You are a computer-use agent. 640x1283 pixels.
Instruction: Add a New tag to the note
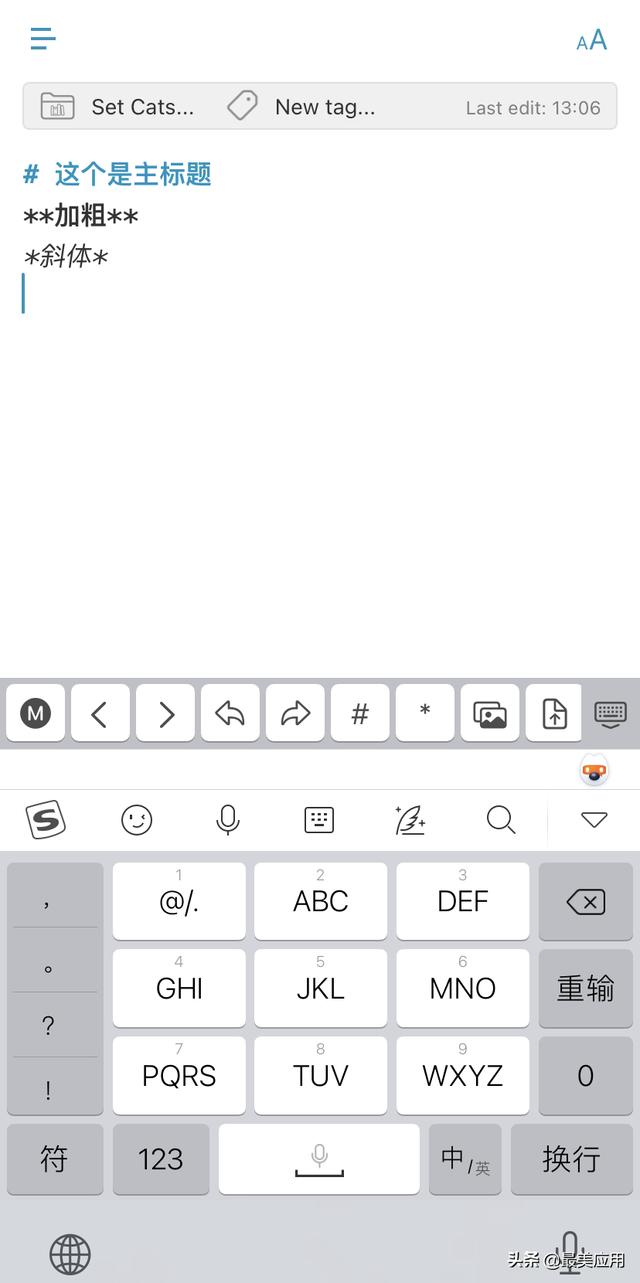point(301,106)
